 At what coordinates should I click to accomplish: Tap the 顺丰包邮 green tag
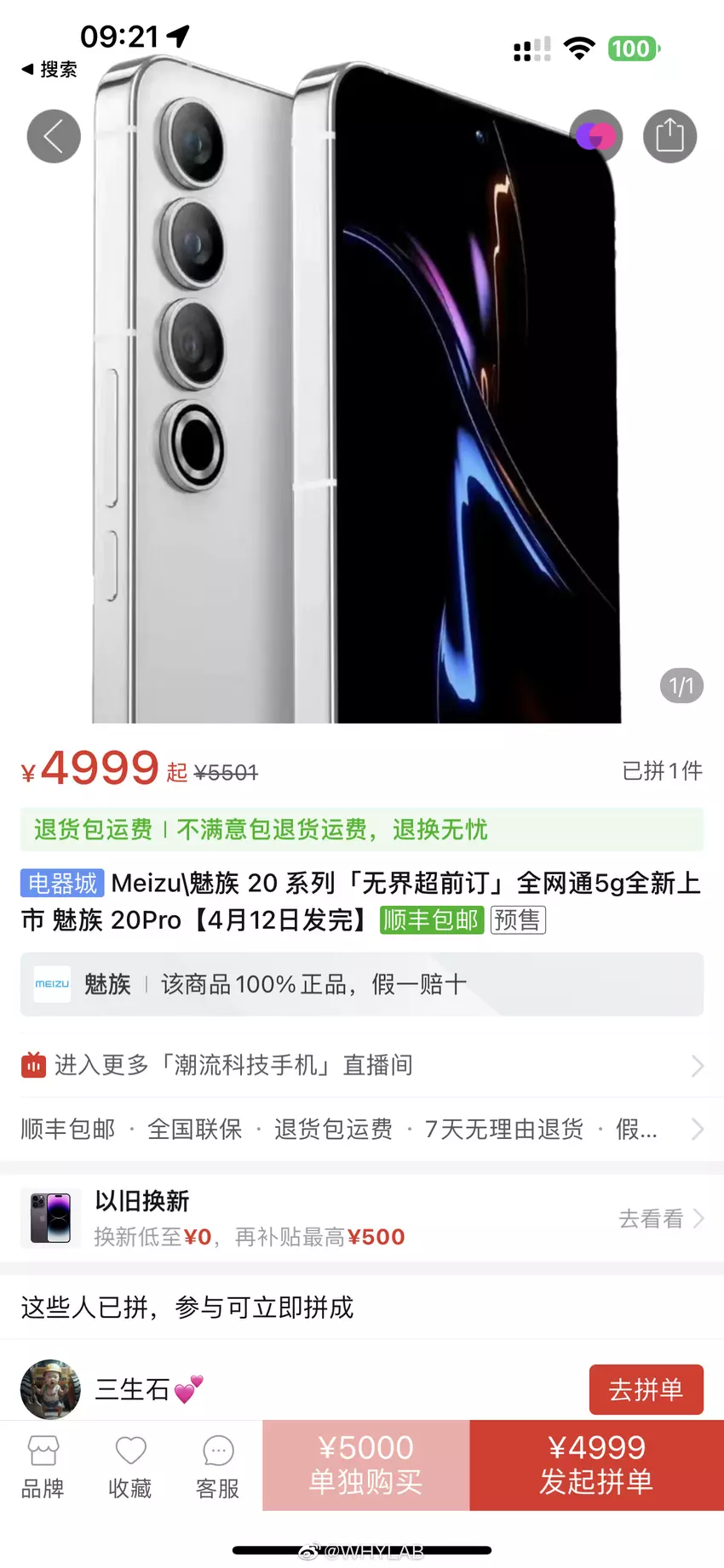(430, 920)
